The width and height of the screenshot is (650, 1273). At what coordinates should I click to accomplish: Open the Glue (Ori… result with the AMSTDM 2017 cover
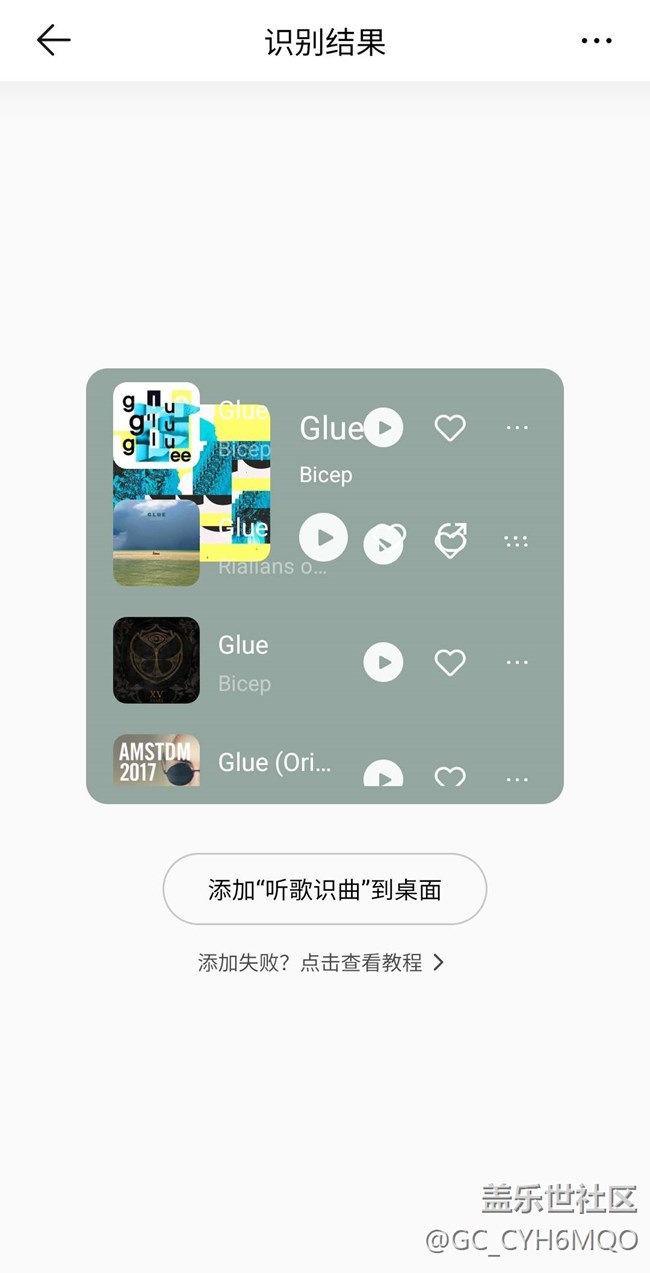pyautogui.click(x=274, y=763)
